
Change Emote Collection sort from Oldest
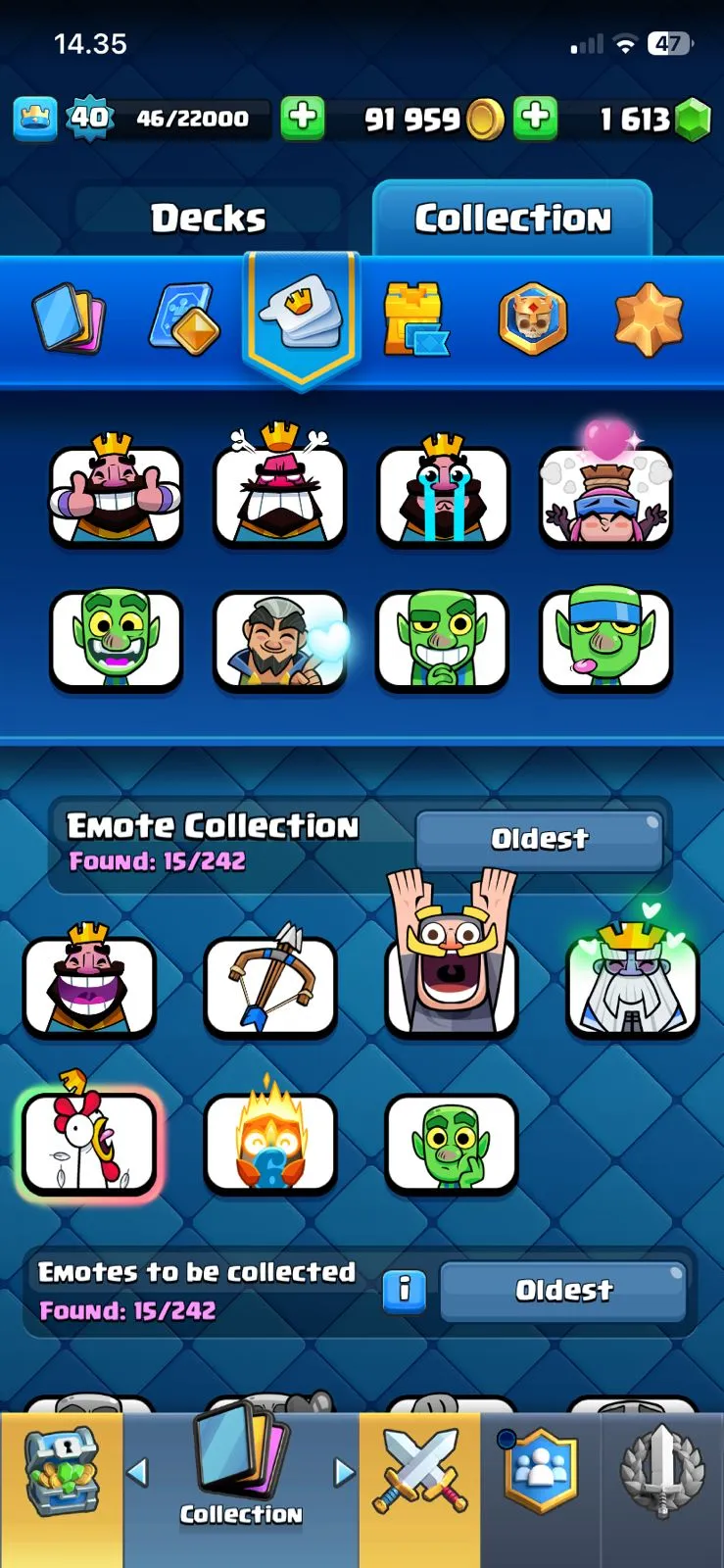540,839
